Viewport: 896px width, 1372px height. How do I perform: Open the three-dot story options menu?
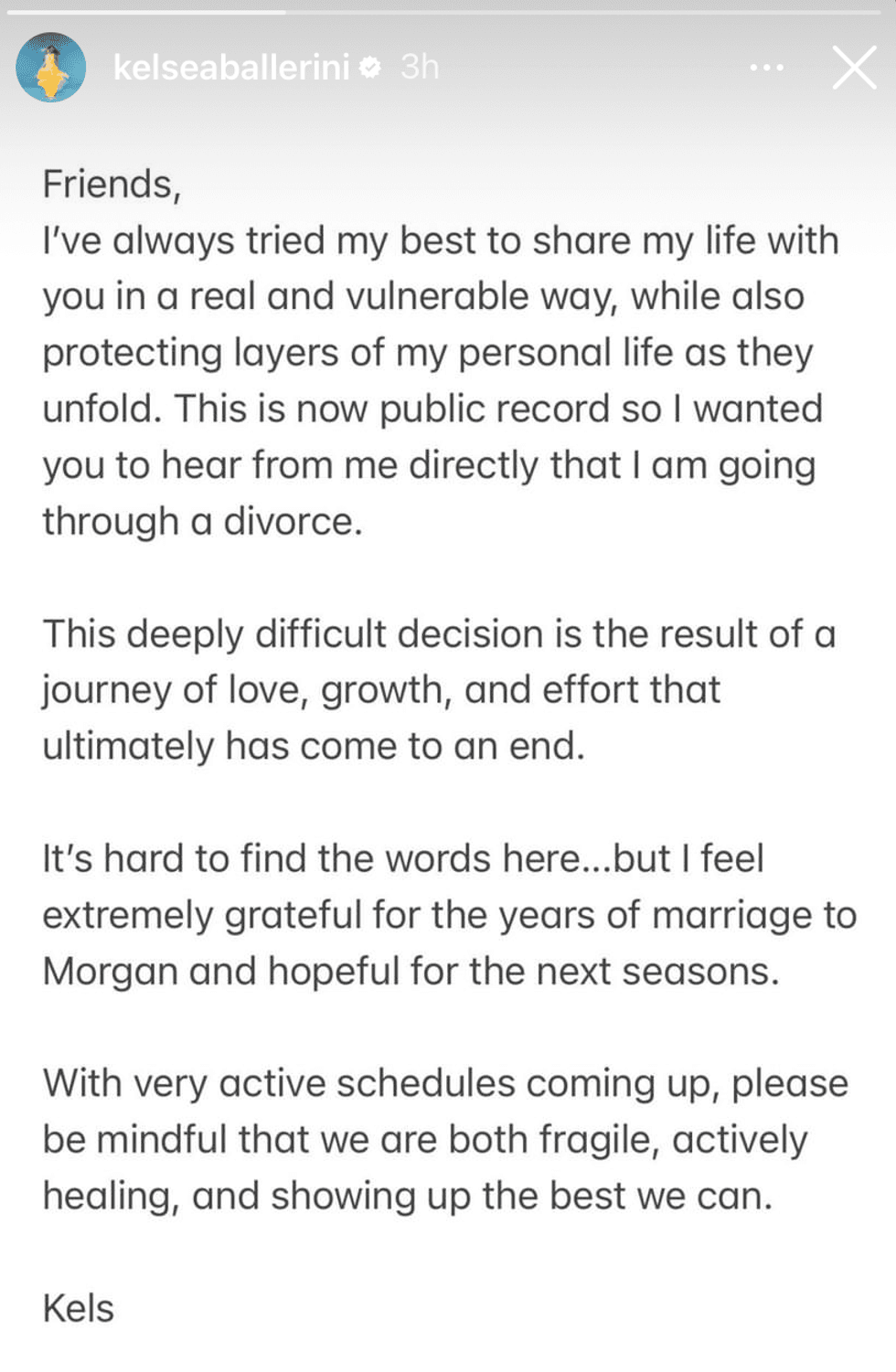(766, 68)
